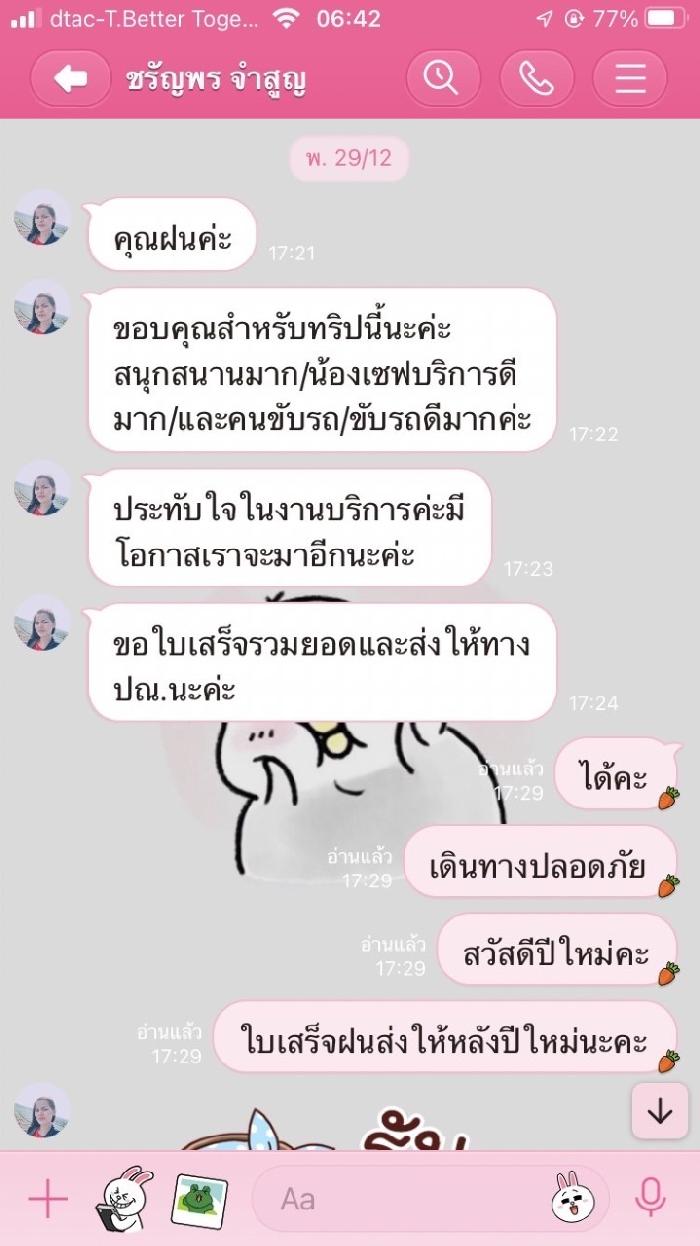Search within this conversation
The width and height of the screenshot is (700, 1246).
[442, 78]
